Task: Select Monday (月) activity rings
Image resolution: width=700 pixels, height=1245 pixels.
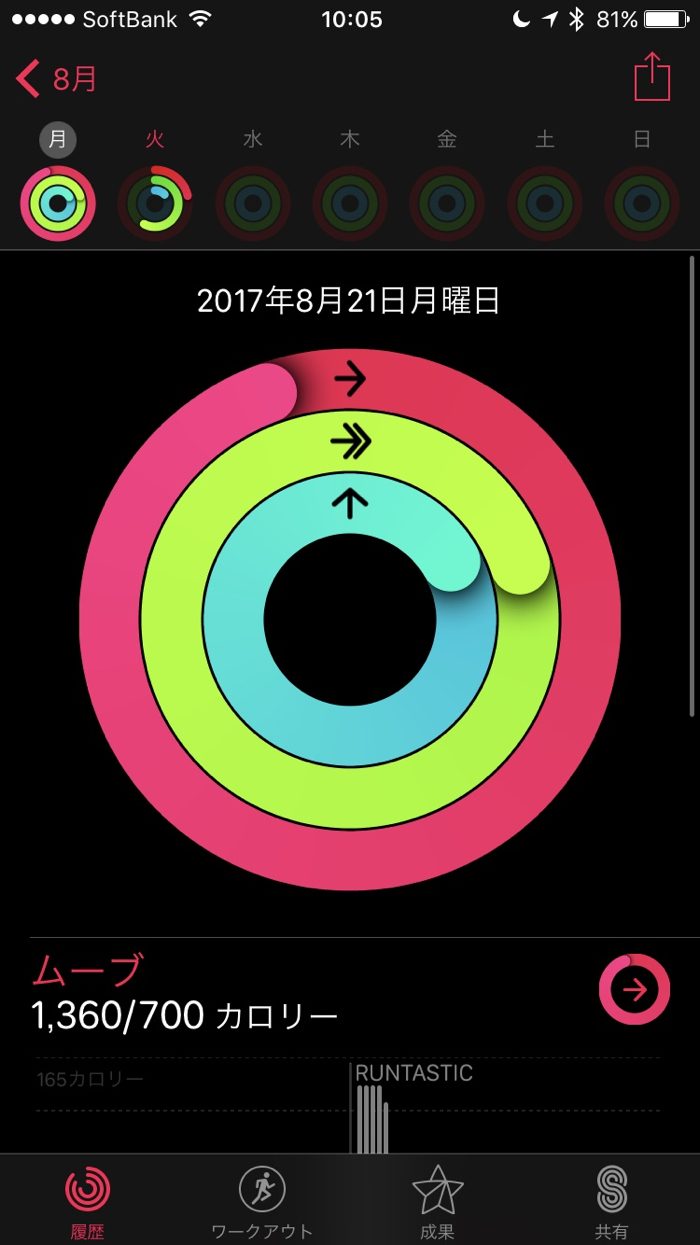Action: (58, 202)
